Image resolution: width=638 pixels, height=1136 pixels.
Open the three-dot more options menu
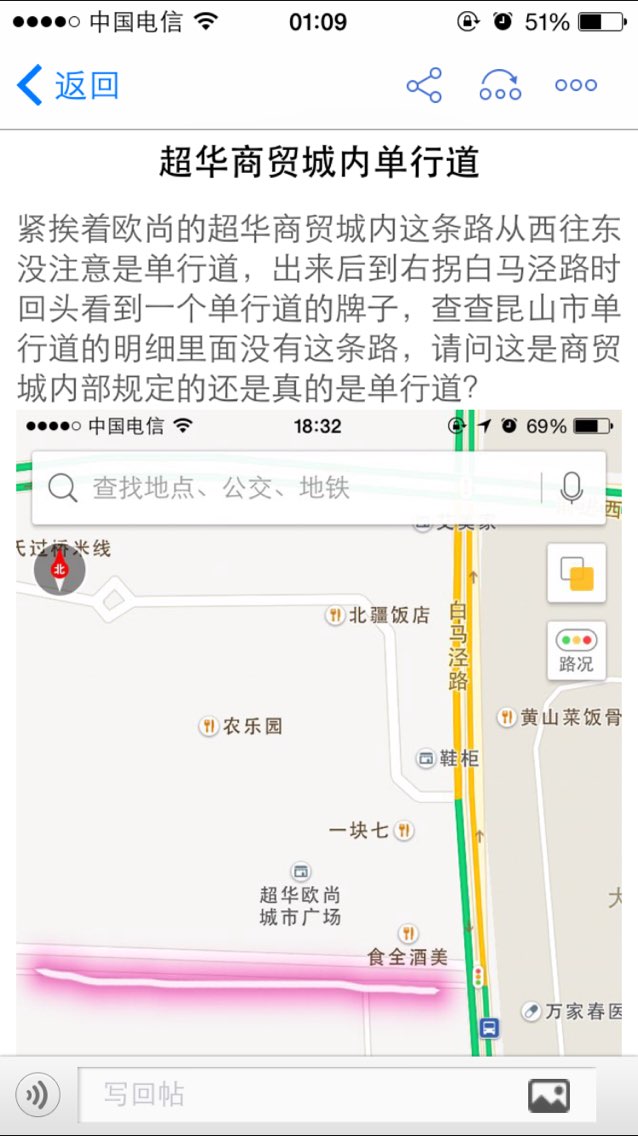(576, 85)
